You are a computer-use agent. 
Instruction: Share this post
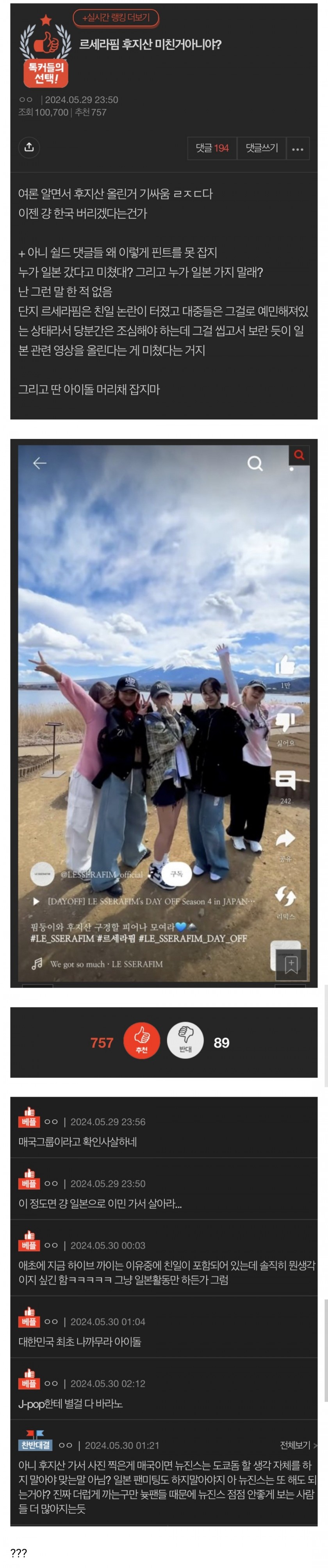tap(29, 147)
